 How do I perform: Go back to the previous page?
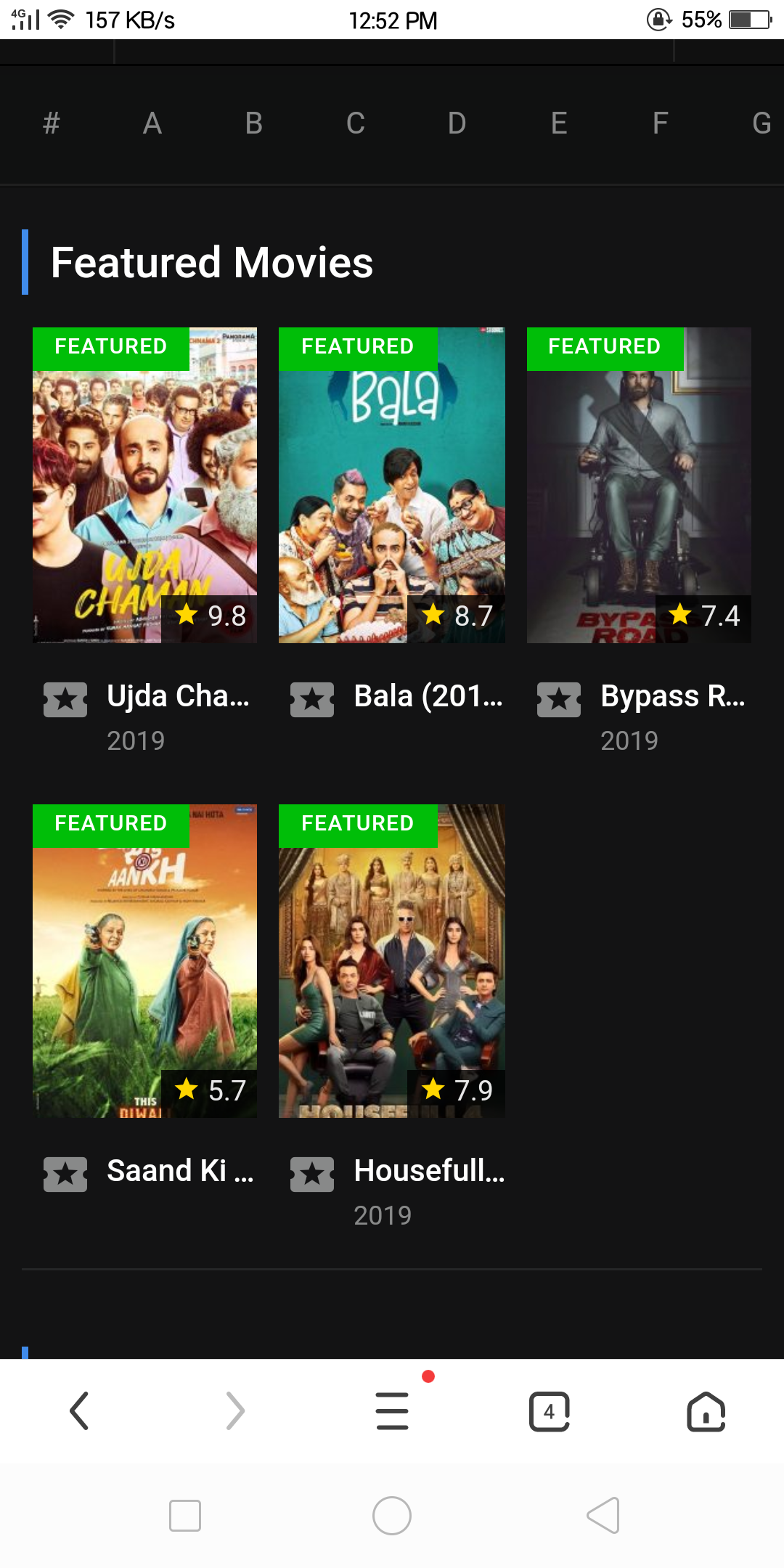[79, 1411]
